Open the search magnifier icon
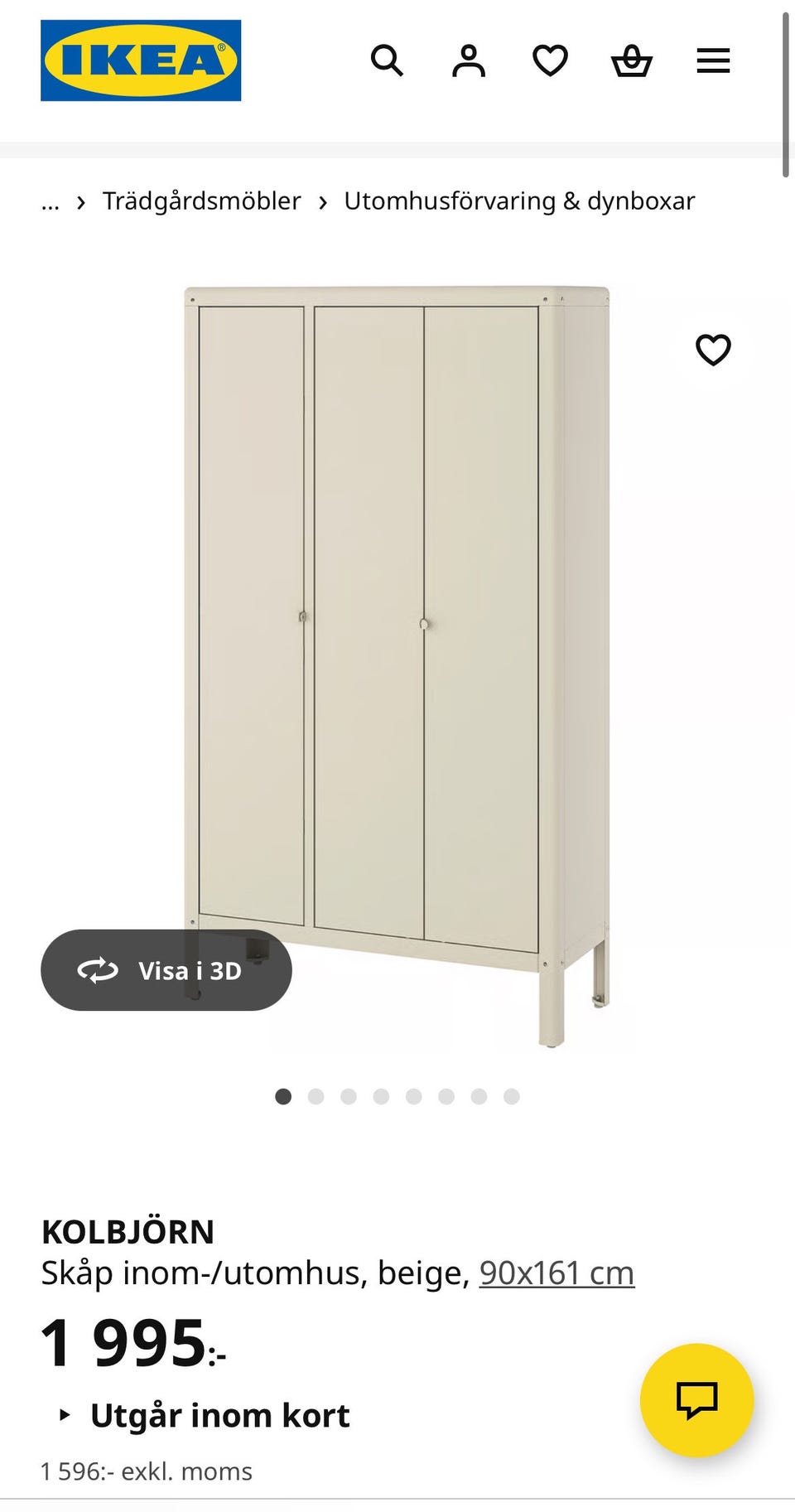795x1512 pixels. (387, 60)
